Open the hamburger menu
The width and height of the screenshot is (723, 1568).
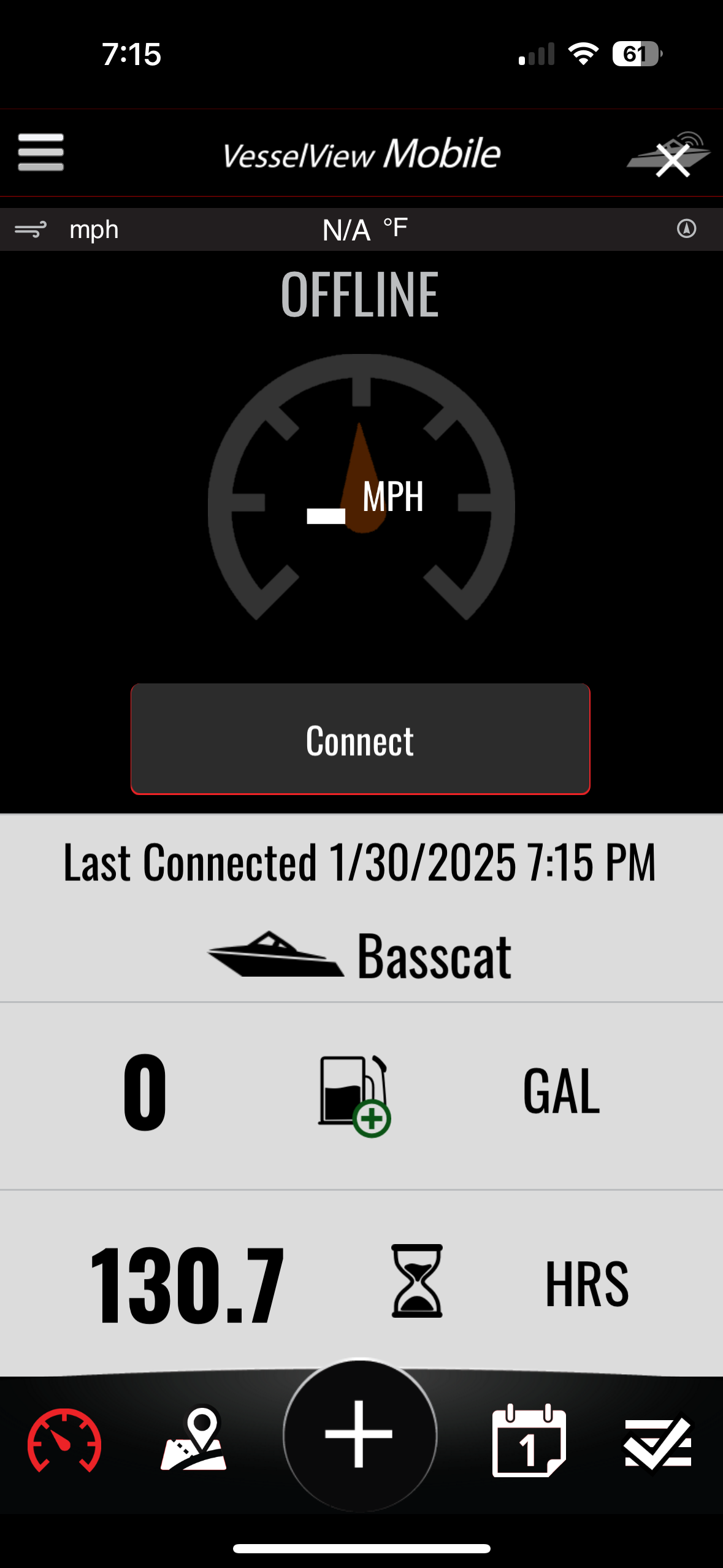[41, 152]
